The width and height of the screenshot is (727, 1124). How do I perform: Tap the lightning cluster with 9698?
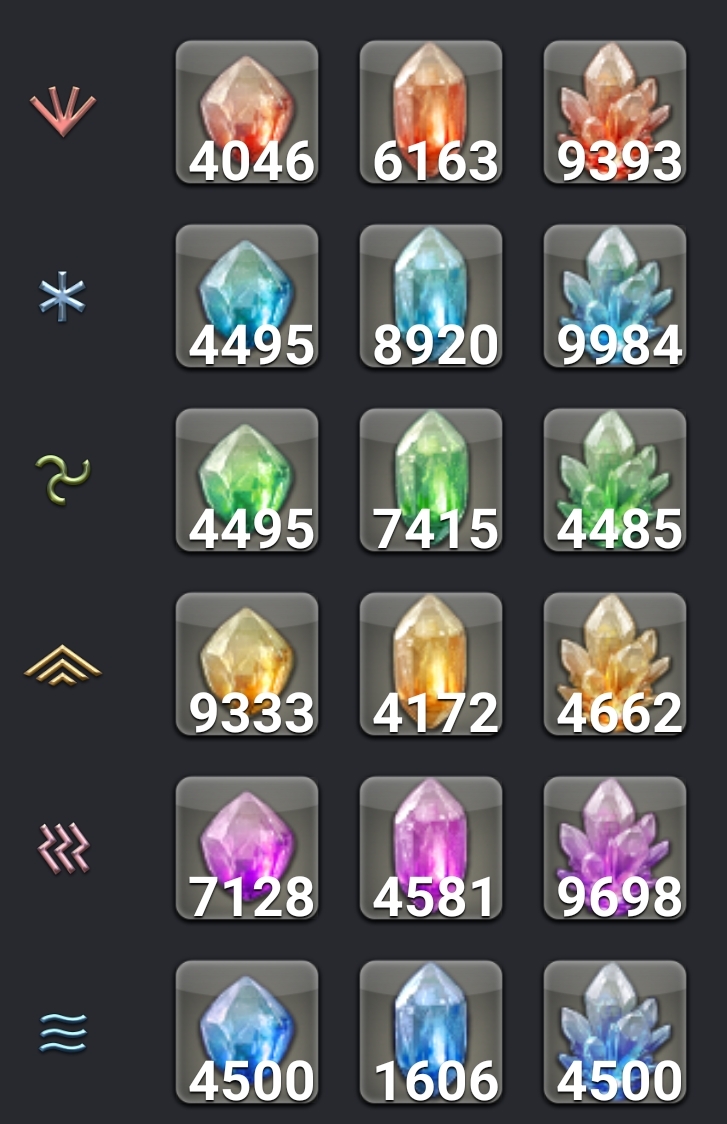point(615,848)
